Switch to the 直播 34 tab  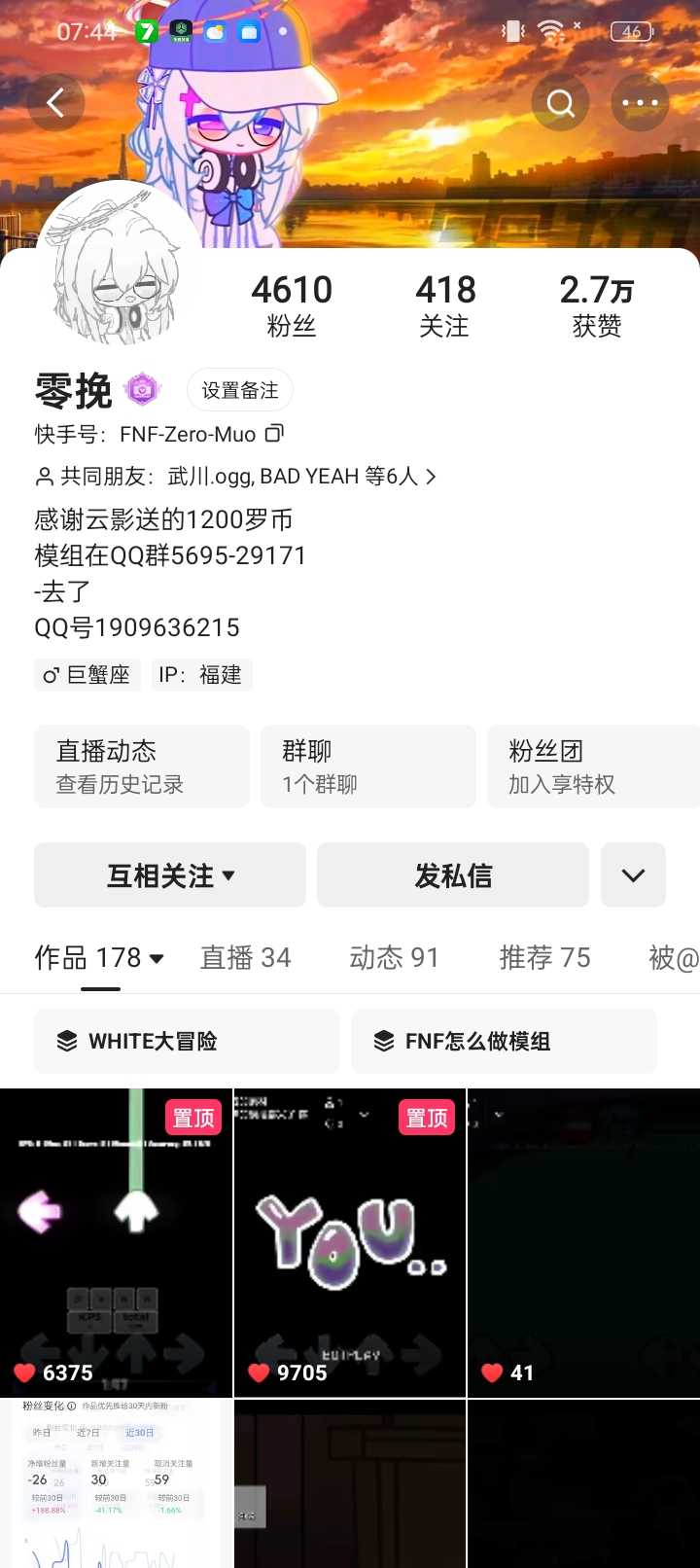coord(245,958)
